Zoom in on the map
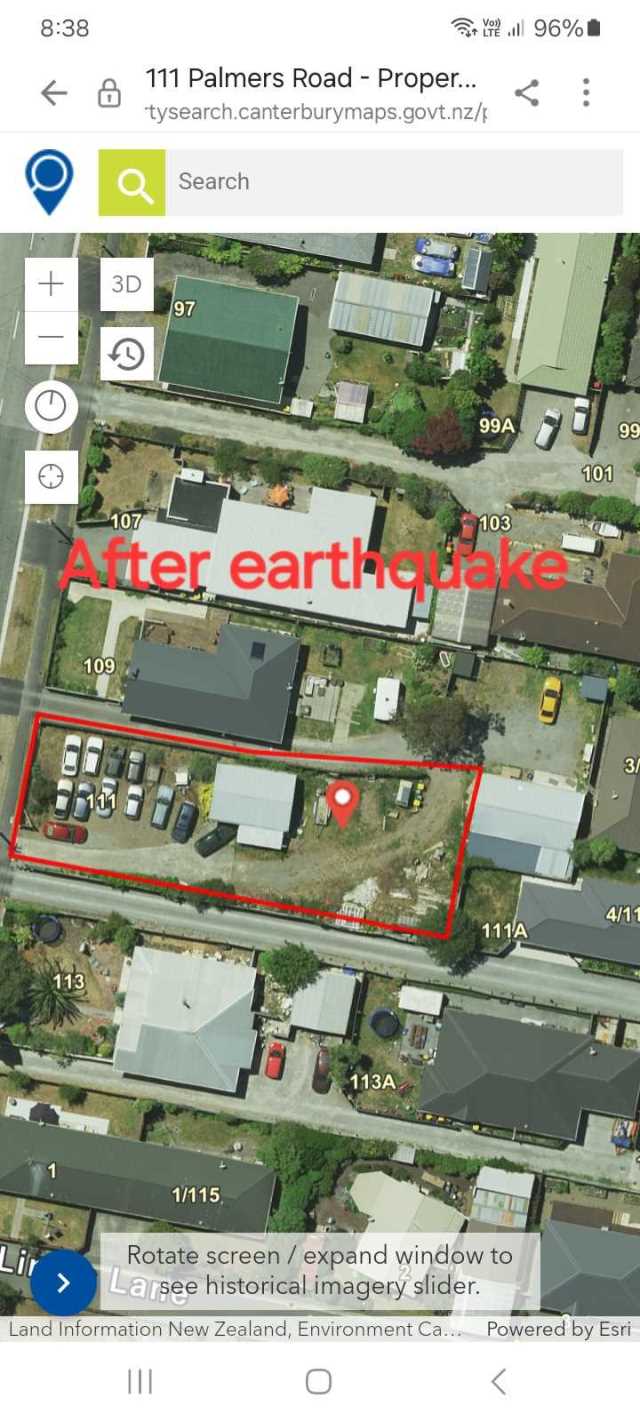The height and width of the screenshot is (1422, 640). 51,284
